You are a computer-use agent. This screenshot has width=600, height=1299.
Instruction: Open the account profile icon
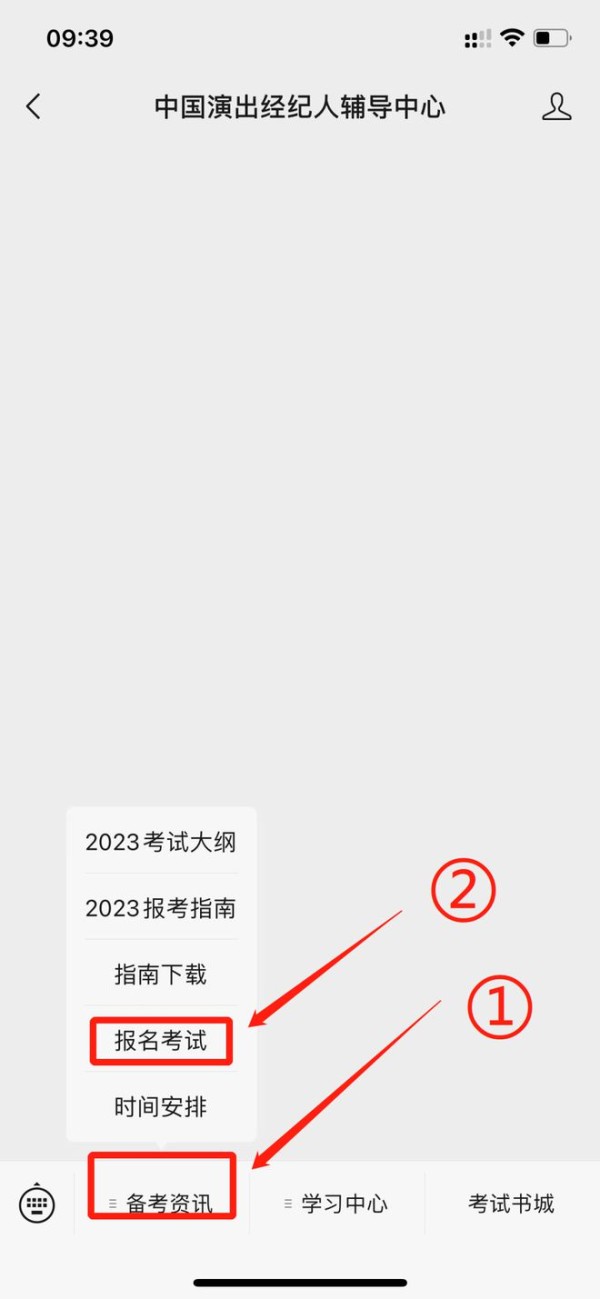(x=557, y=107)
